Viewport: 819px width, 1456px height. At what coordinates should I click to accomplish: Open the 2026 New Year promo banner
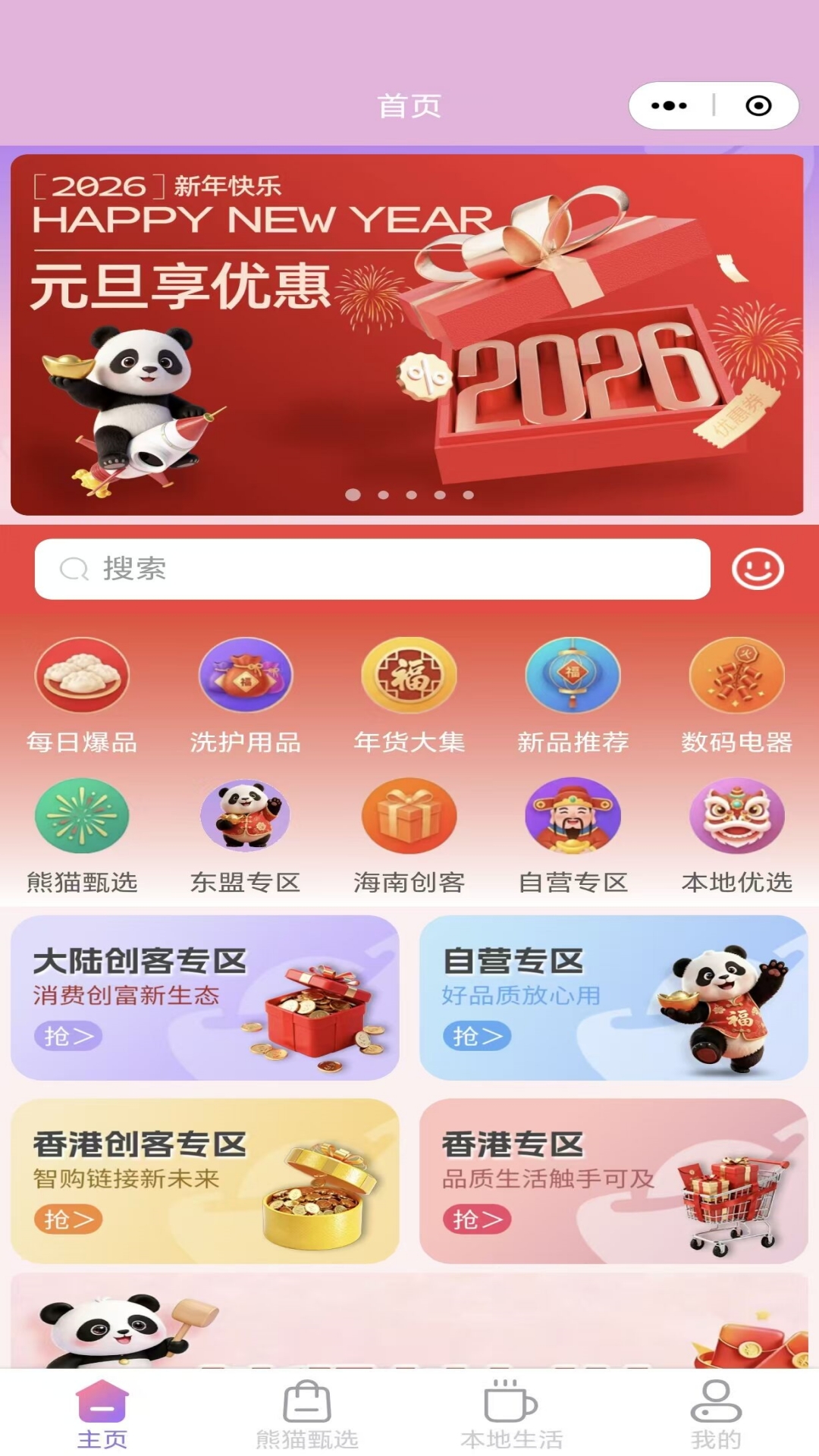(x=409, y=326)
